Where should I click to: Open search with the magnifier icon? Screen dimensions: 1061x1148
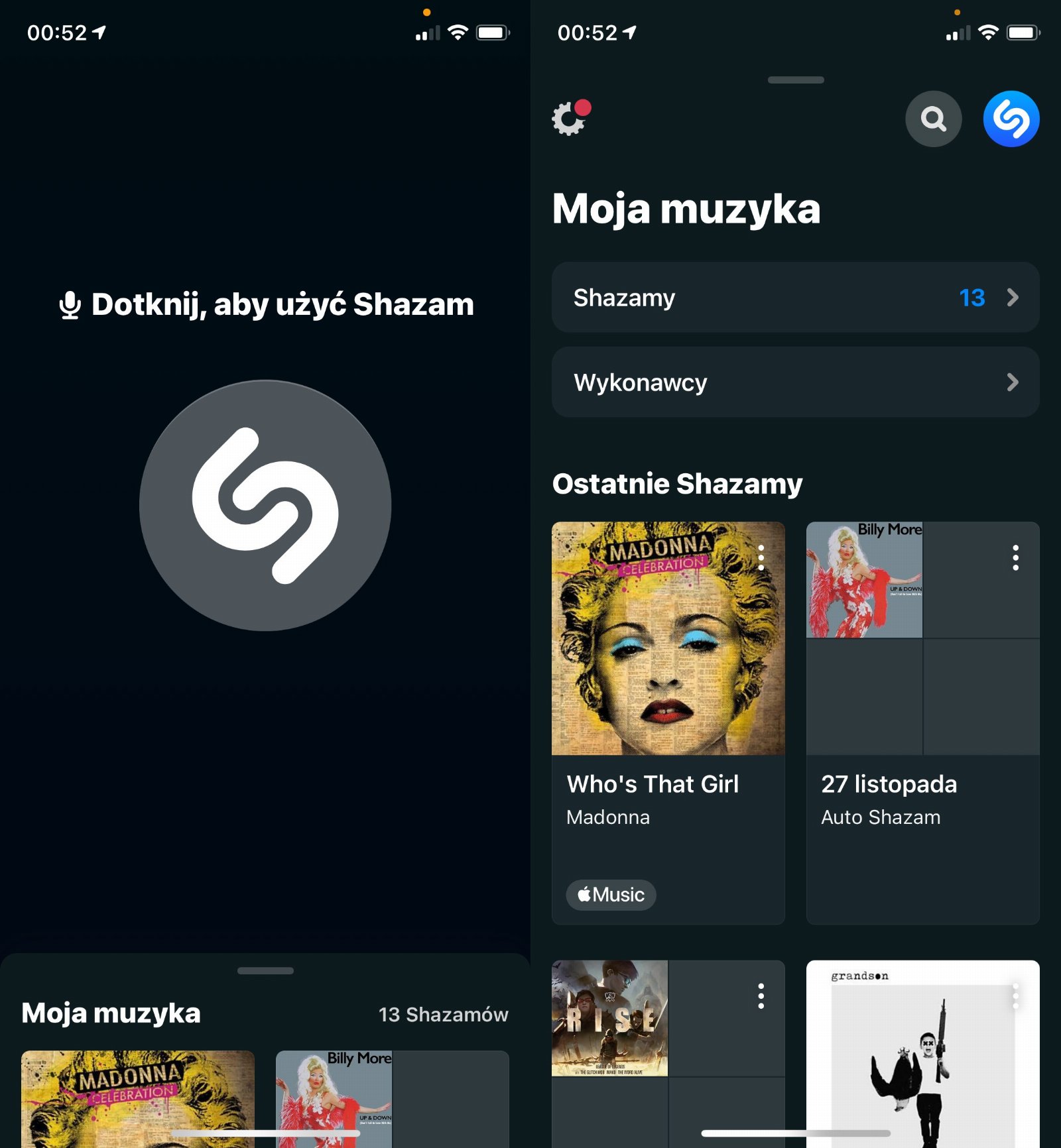click(x=933, y=119)
